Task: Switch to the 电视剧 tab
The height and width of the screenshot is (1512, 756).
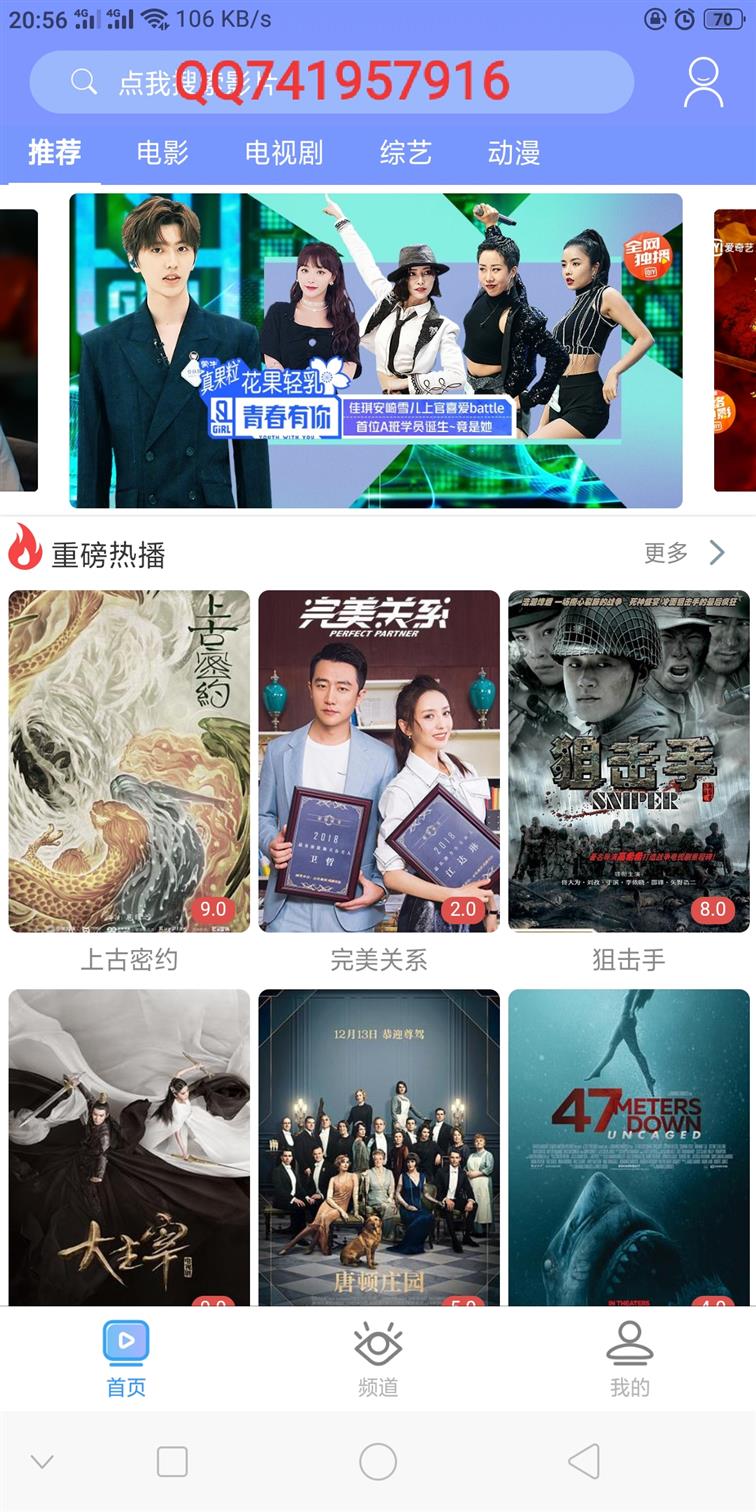Action: coord(284,153)
